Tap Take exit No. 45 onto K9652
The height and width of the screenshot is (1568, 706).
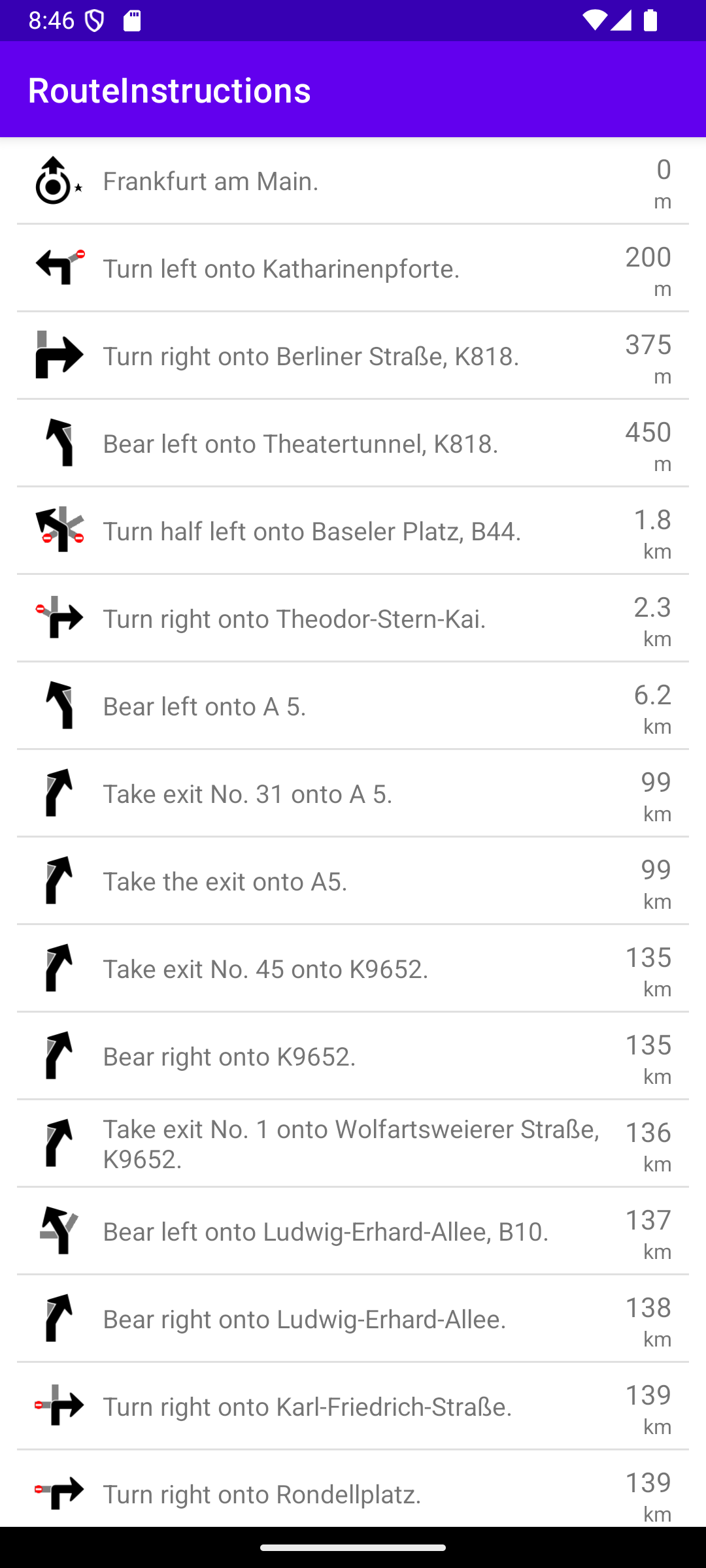353,969
